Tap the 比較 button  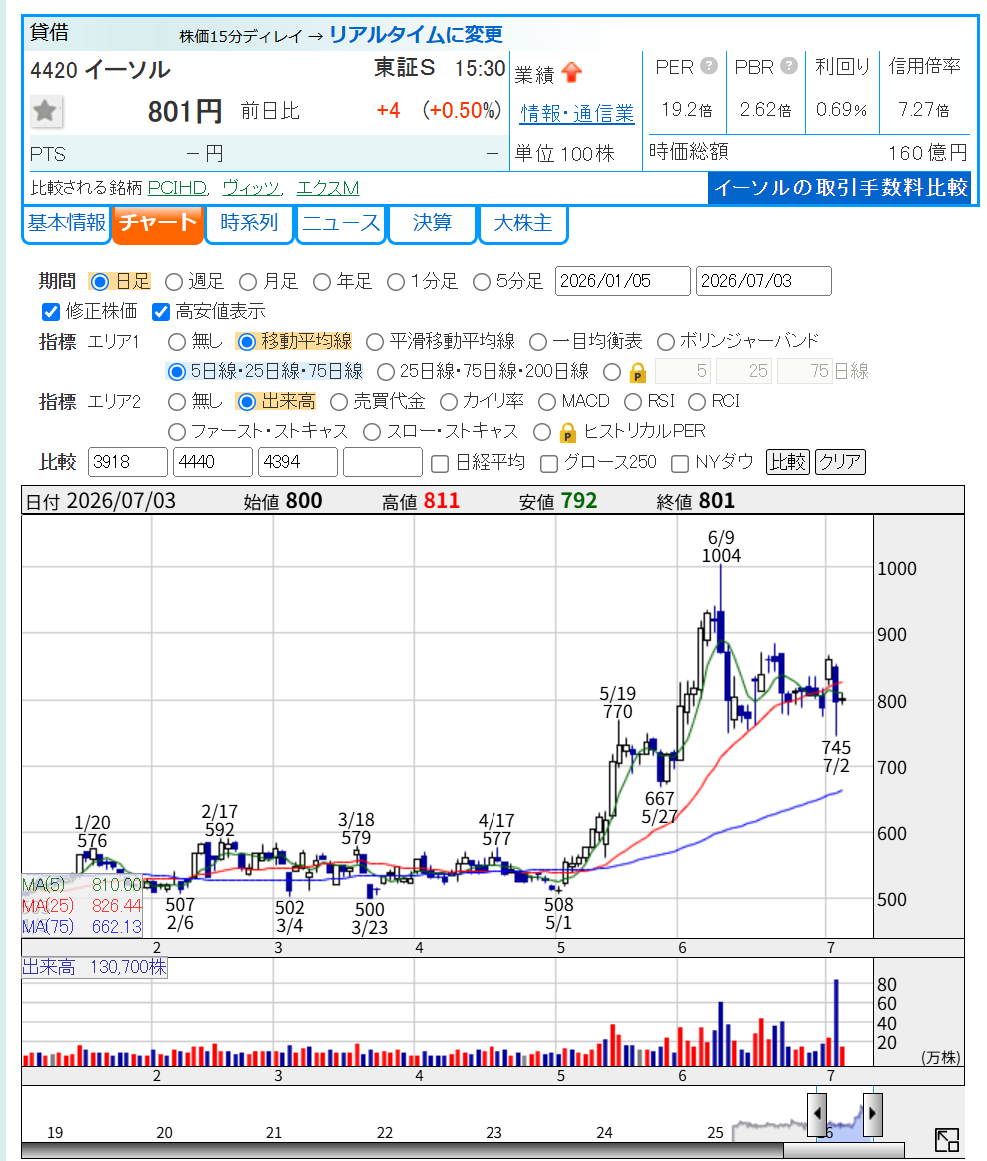tap(787, 462)
